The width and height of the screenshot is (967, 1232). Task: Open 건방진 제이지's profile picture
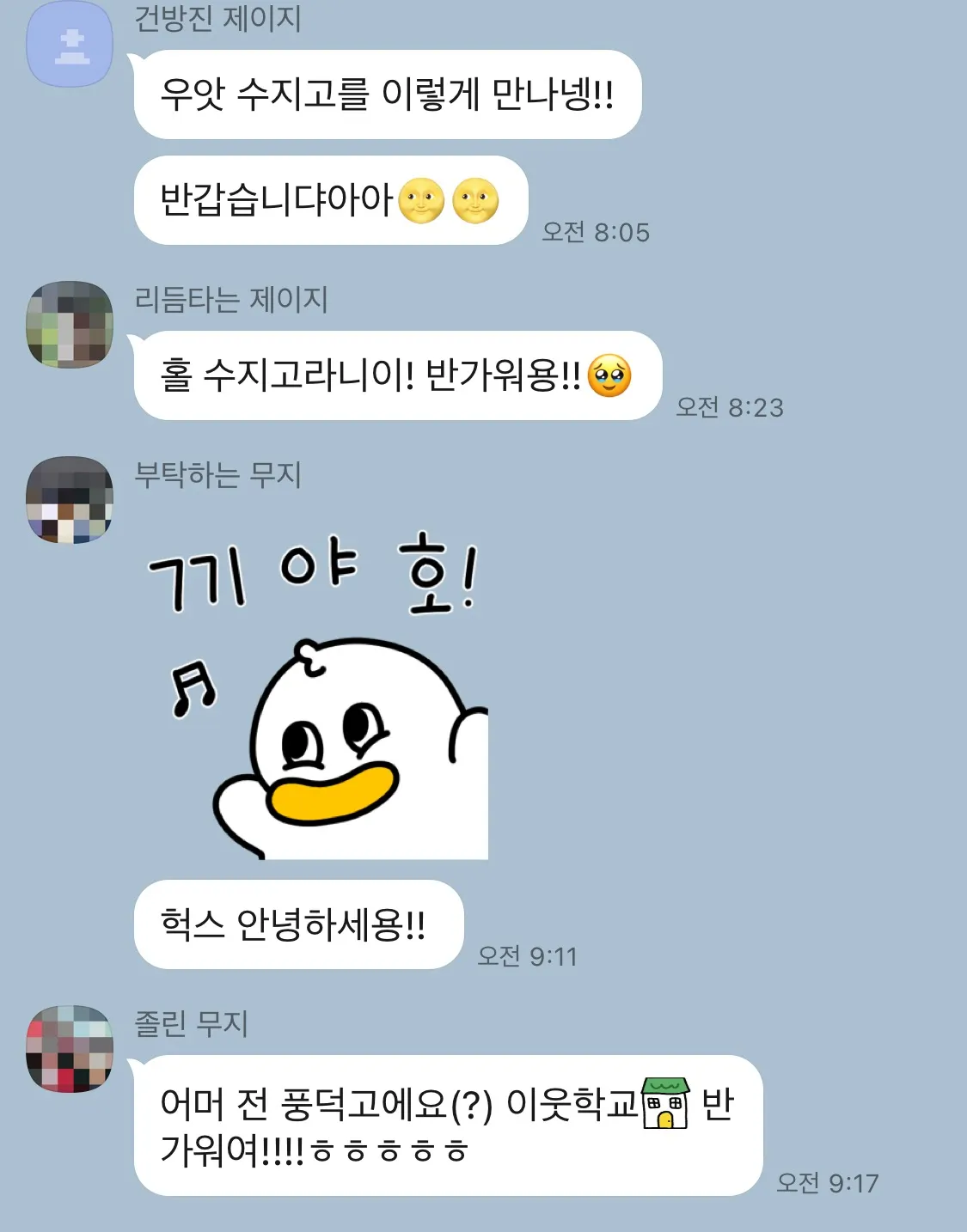(70, 44)
